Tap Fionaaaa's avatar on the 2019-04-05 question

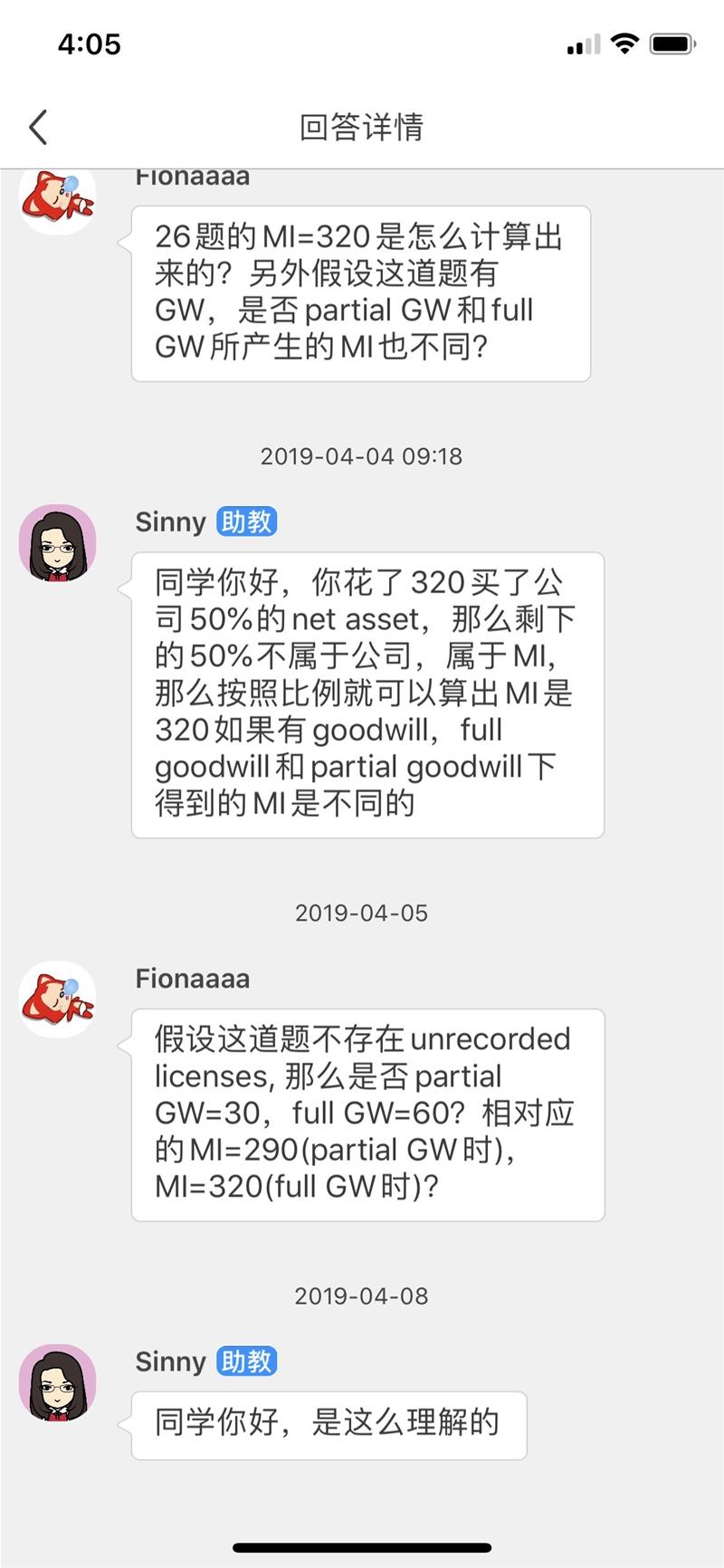(58, 999)
